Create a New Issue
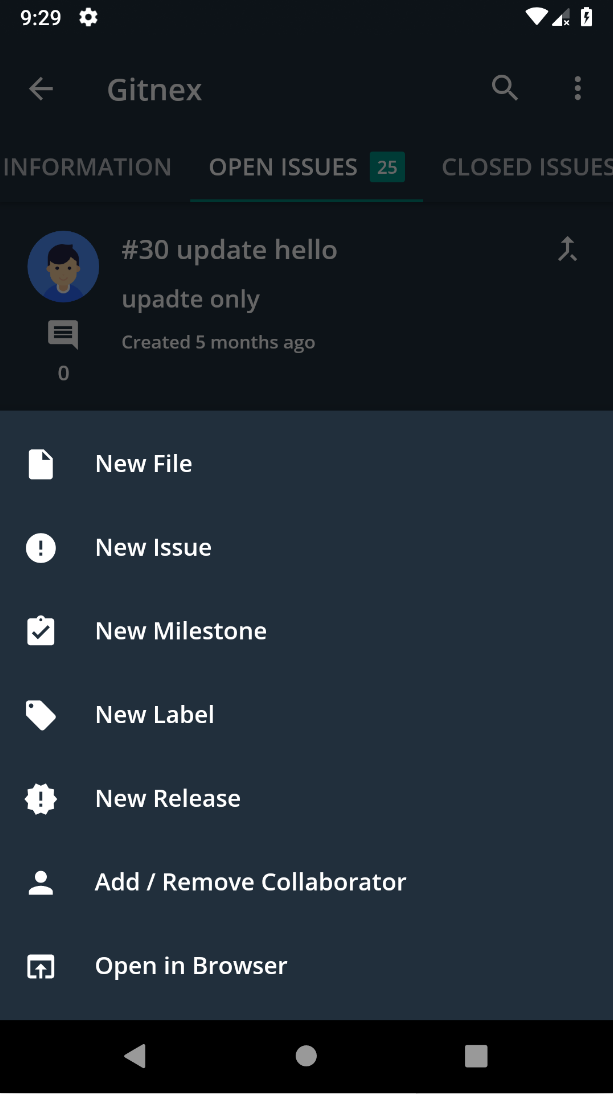Image resolution: width=613 pixels, height=1094 pixels. [153, 548]
